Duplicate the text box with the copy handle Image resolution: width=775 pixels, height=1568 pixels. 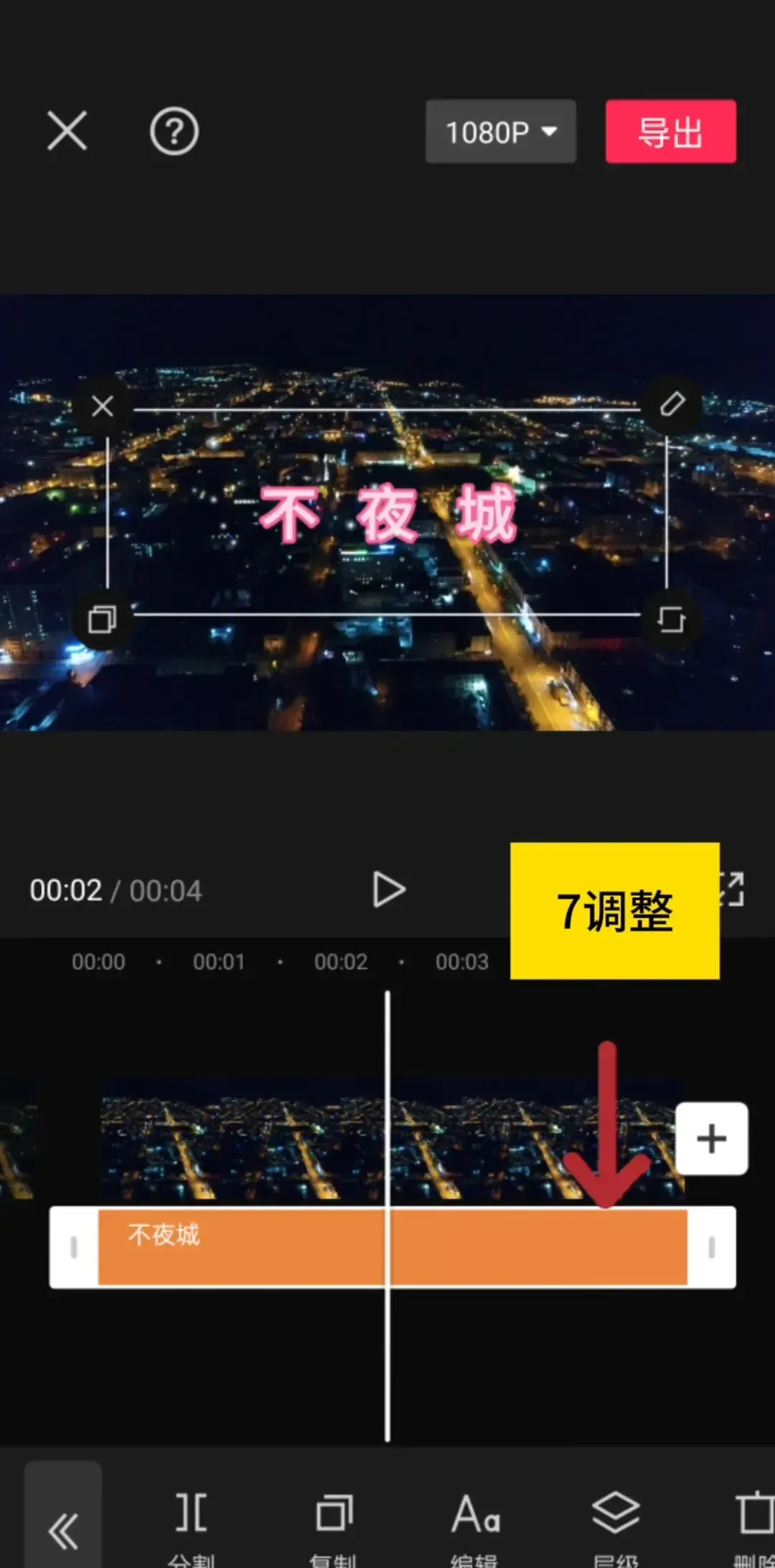point(103,619)
